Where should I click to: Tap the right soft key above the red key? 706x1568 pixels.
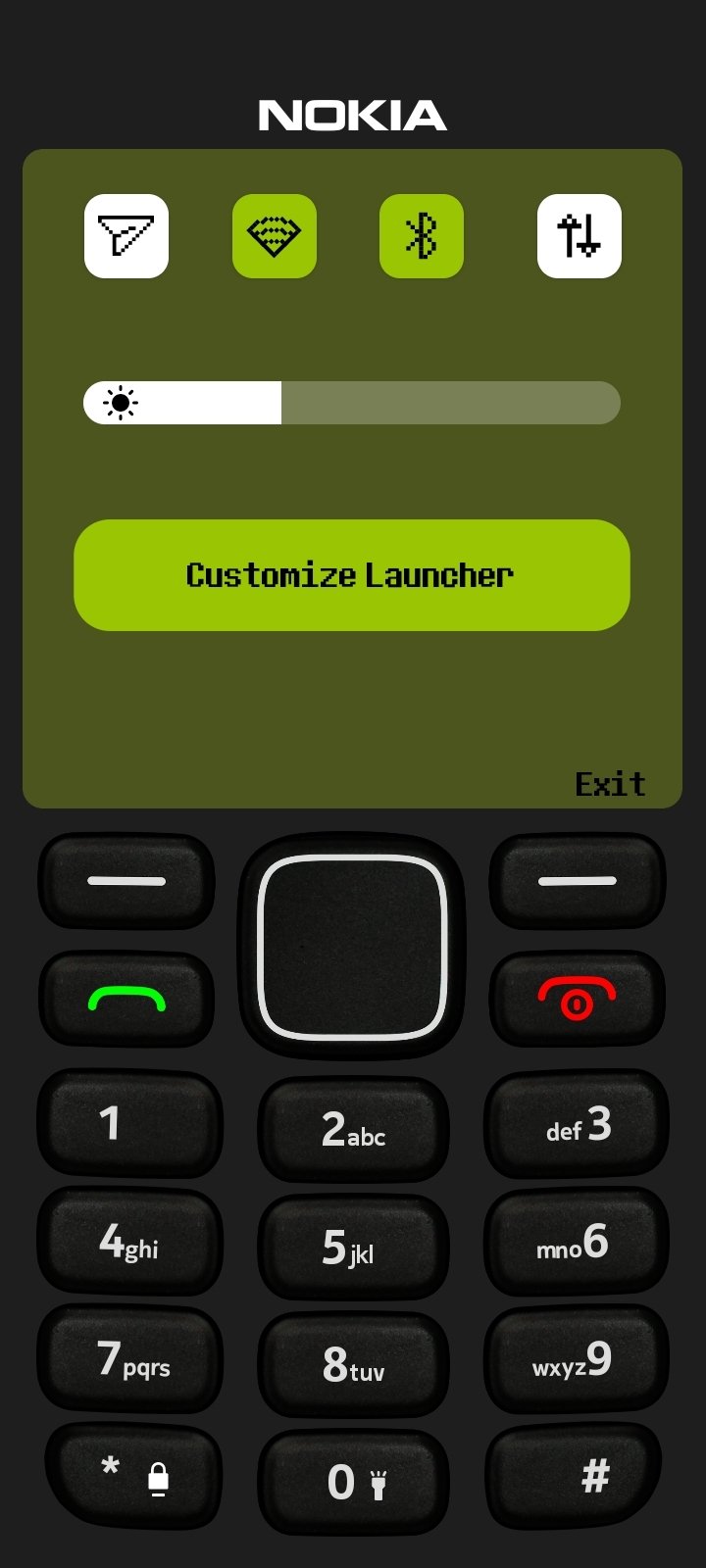(x=578, y=881)
